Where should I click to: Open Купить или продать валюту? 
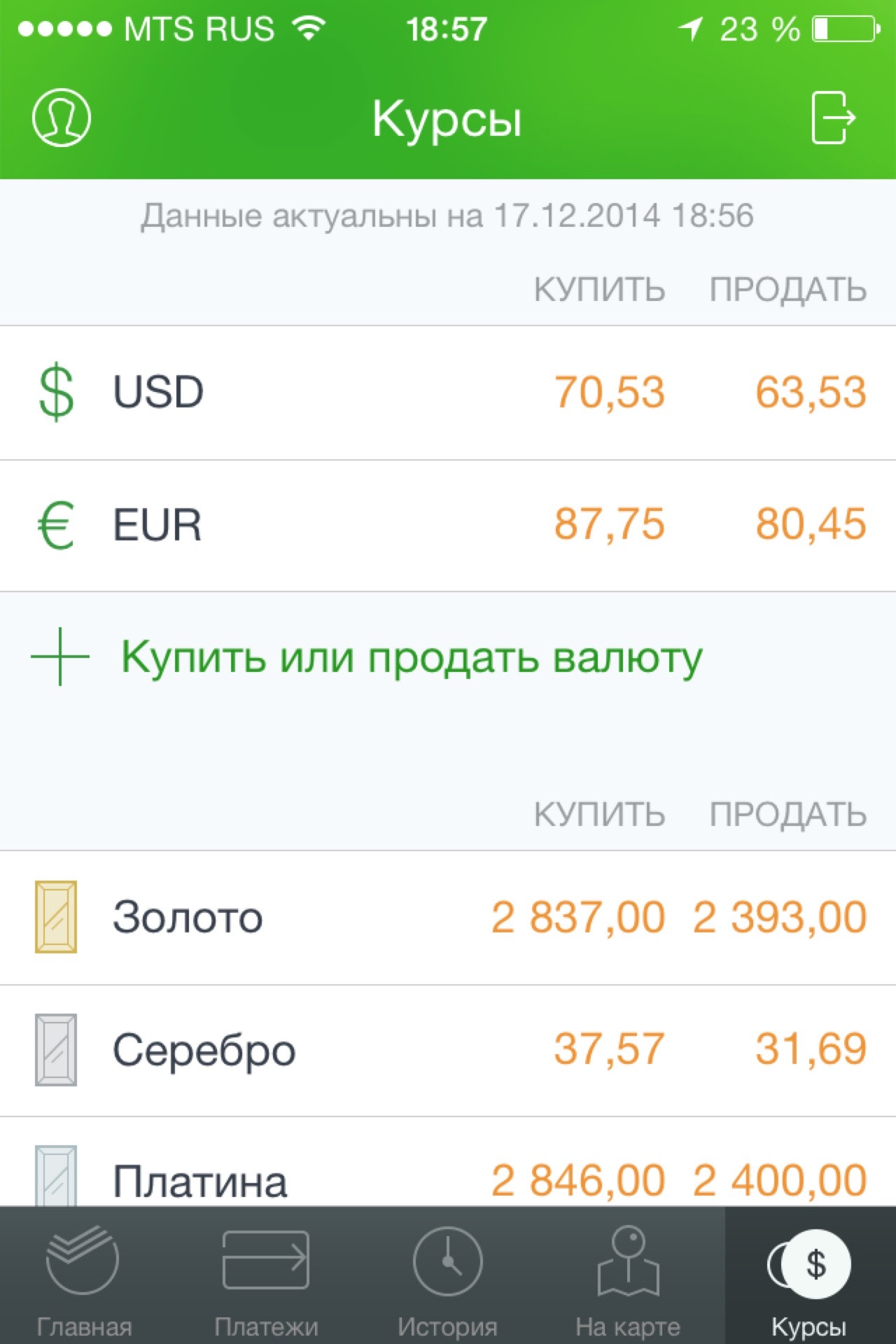click(412, 657)
